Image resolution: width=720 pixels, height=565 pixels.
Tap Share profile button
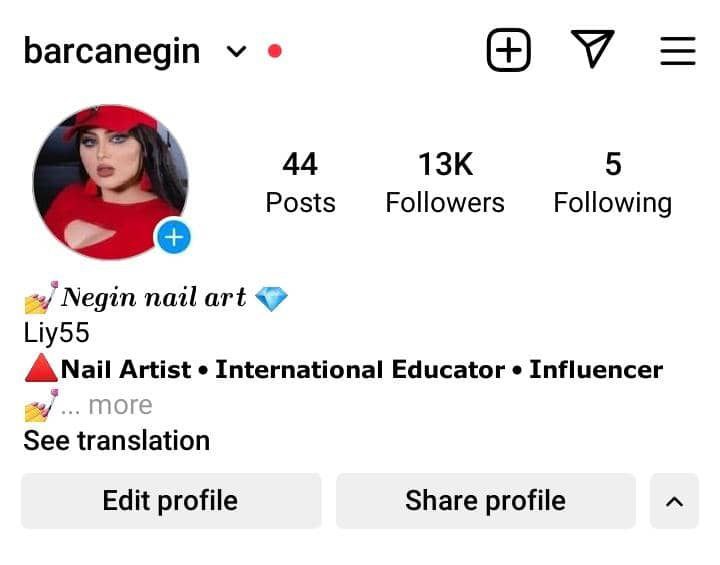pos(485,501)
